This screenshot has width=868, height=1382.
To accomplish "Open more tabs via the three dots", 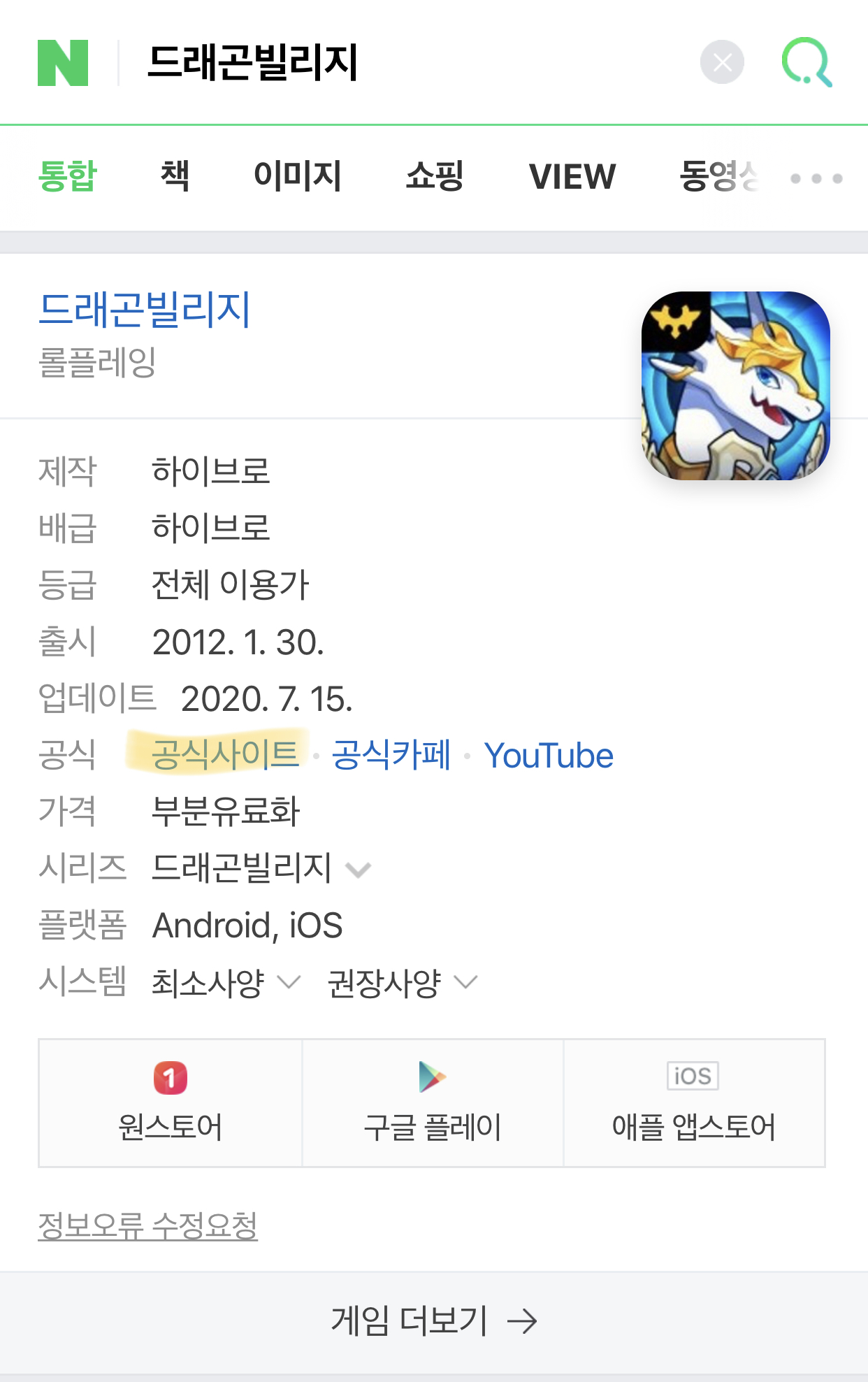I will [816, 178].
